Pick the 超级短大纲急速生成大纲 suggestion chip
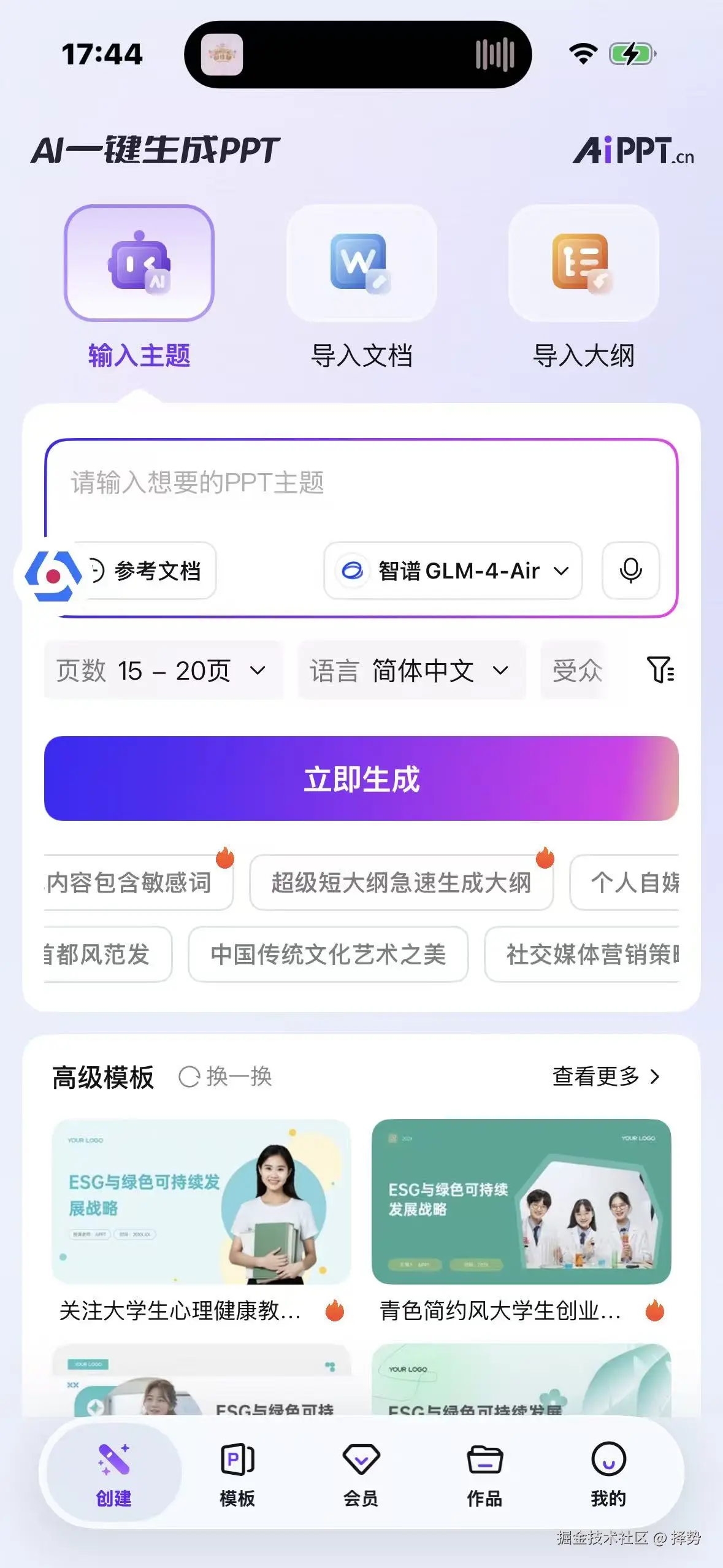Viewport: 723px width, 1568px height. (x=401, y=883)
